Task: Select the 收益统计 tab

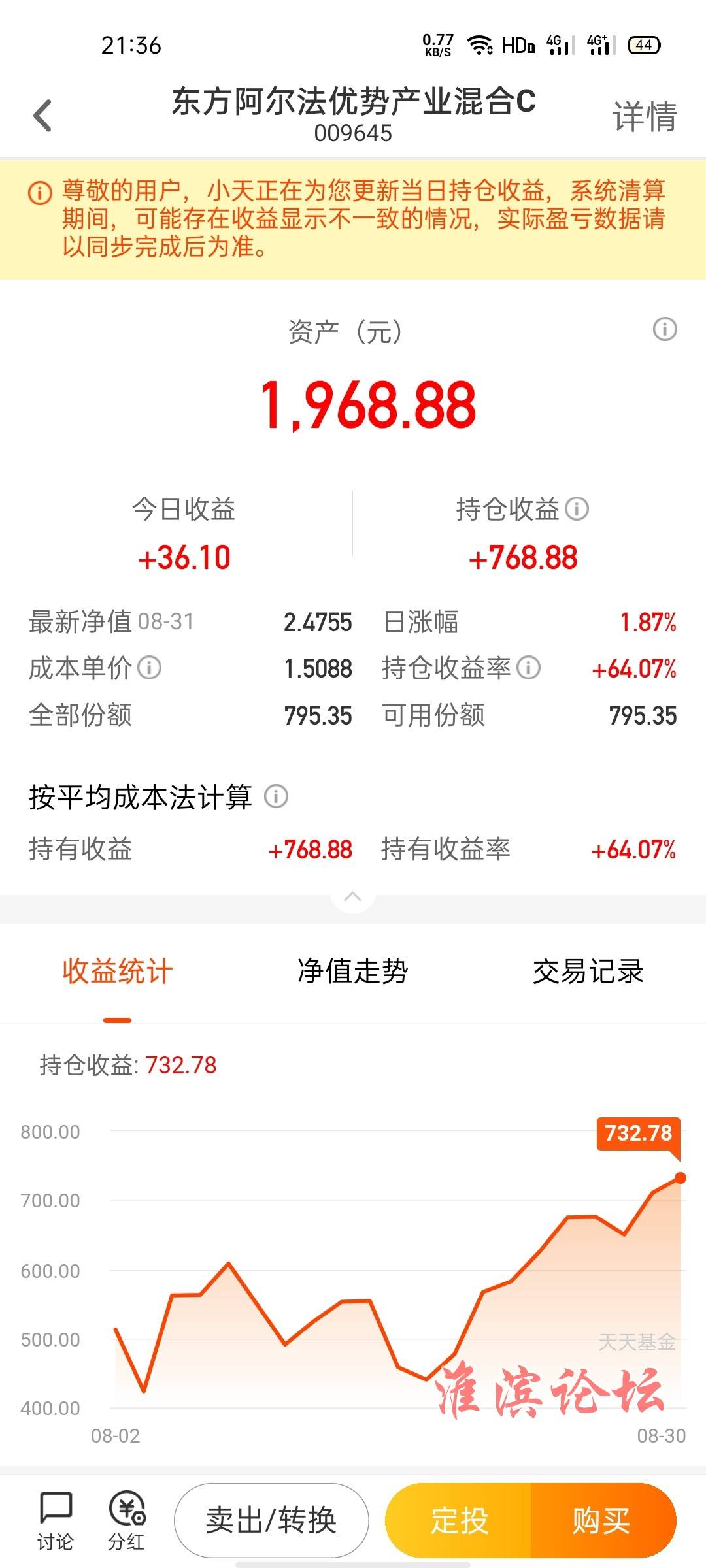Action: coord(118,972)
